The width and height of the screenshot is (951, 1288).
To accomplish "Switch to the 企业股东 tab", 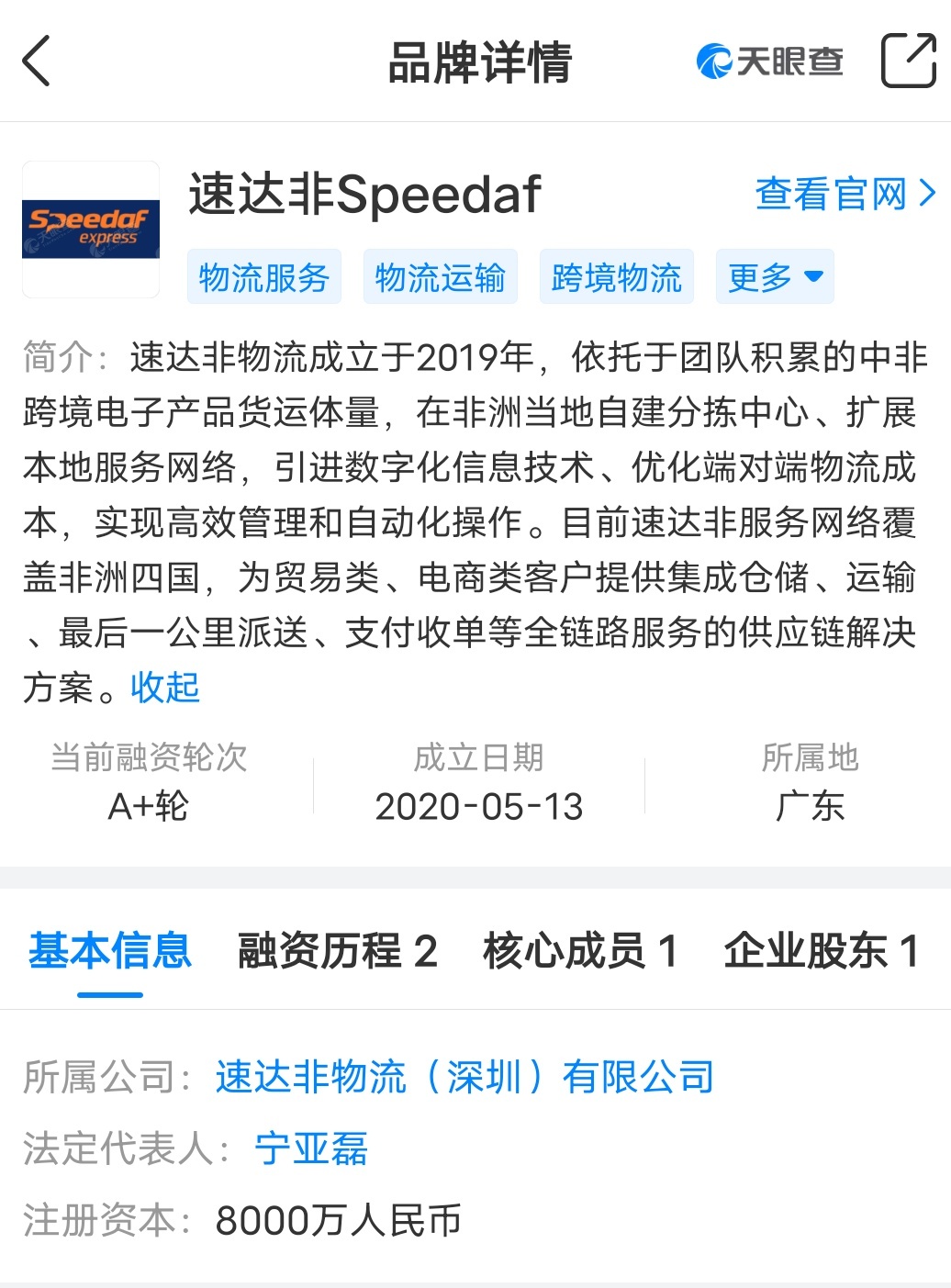I will pyautogui.click(x=821, y=951).
